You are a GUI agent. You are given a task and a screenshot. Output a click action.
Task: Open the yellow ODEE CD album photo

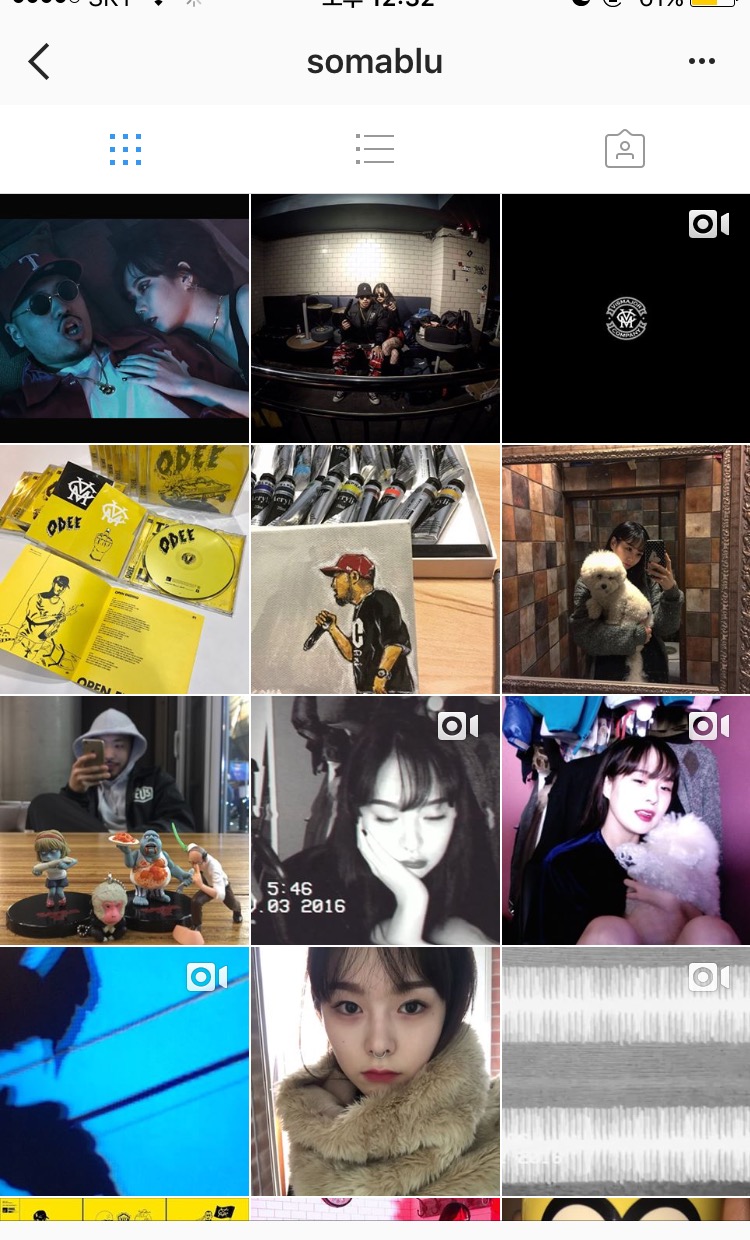click(x=124, y=569)
